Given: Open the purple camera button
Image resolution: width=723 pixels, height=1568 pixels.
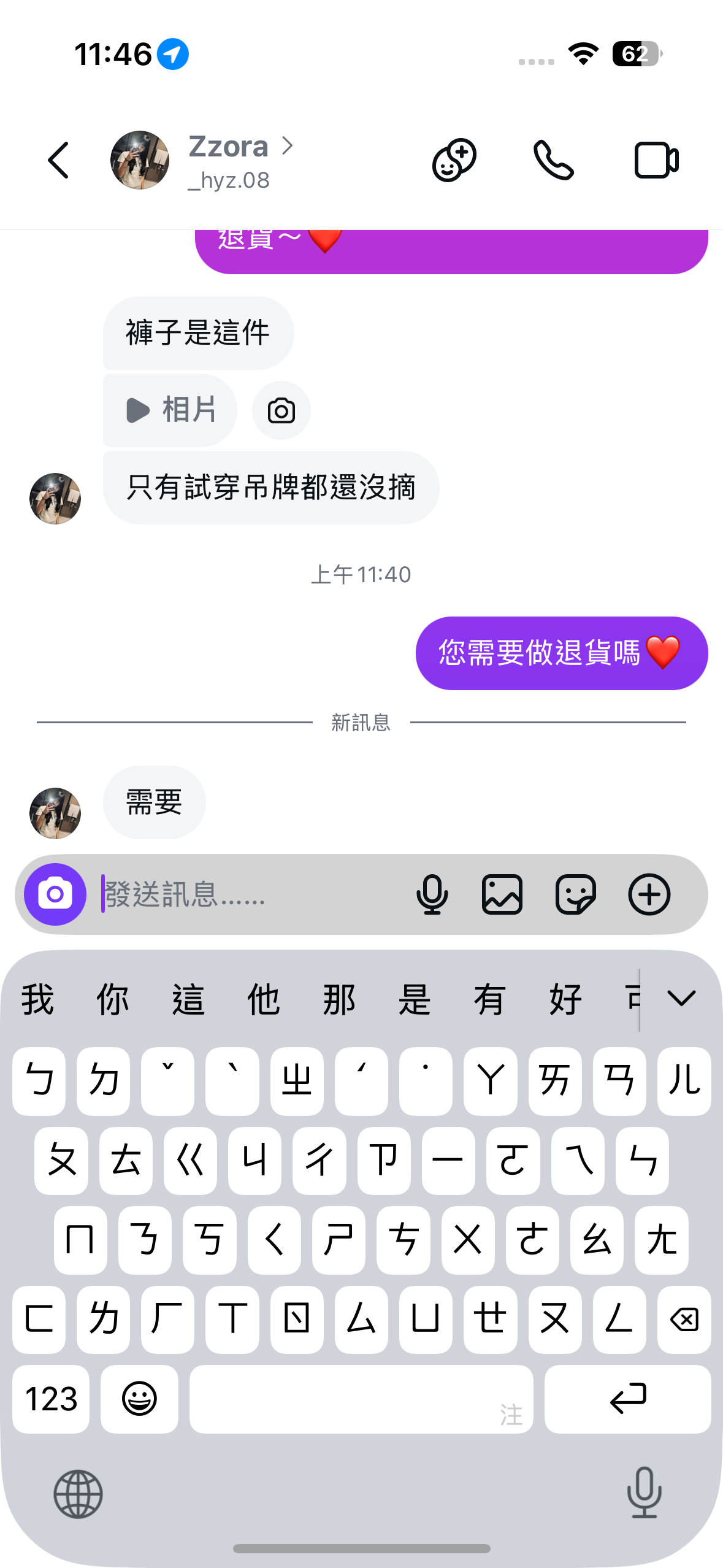Looking at the screenshot, I should [x=55, y=894].
